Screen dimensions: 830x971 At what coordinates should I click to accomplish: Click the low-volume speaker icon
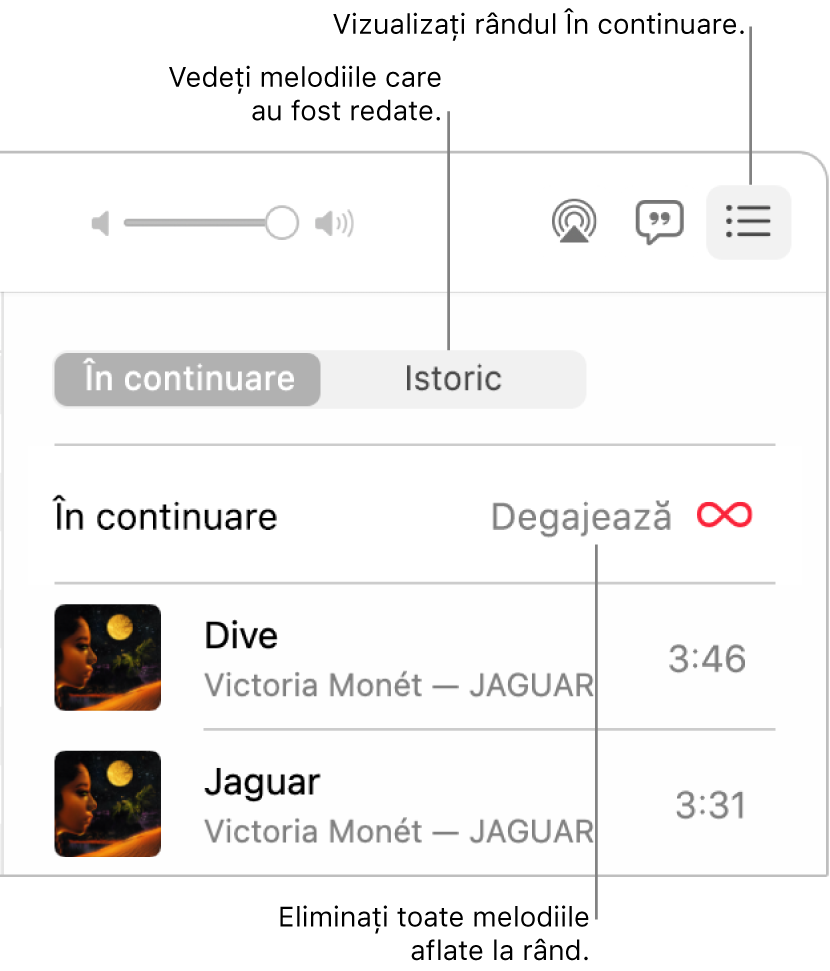click(100, 223)
